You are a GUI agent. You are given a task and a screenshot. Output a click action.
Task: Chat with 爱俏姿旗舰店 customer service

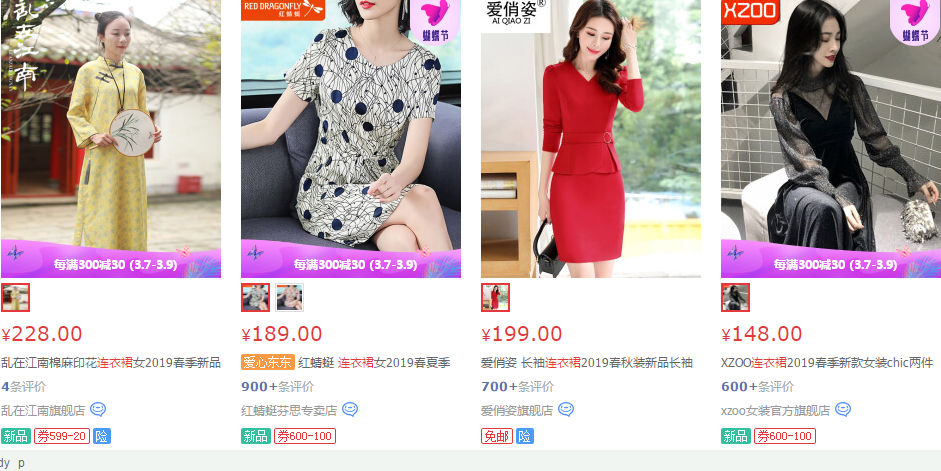(566, 409)
